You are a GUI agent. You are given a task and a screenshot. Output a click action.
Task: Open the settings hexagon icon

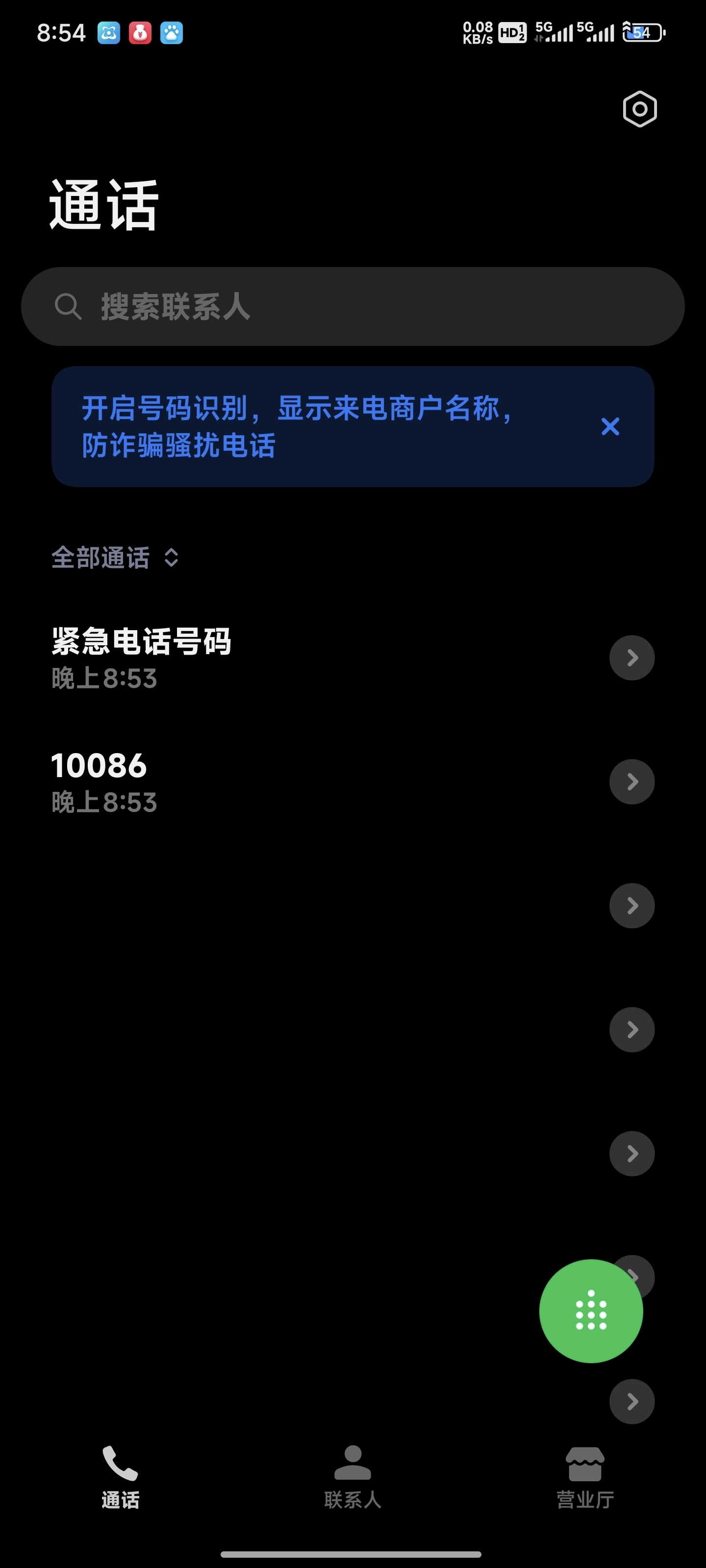tap(640, 110)
